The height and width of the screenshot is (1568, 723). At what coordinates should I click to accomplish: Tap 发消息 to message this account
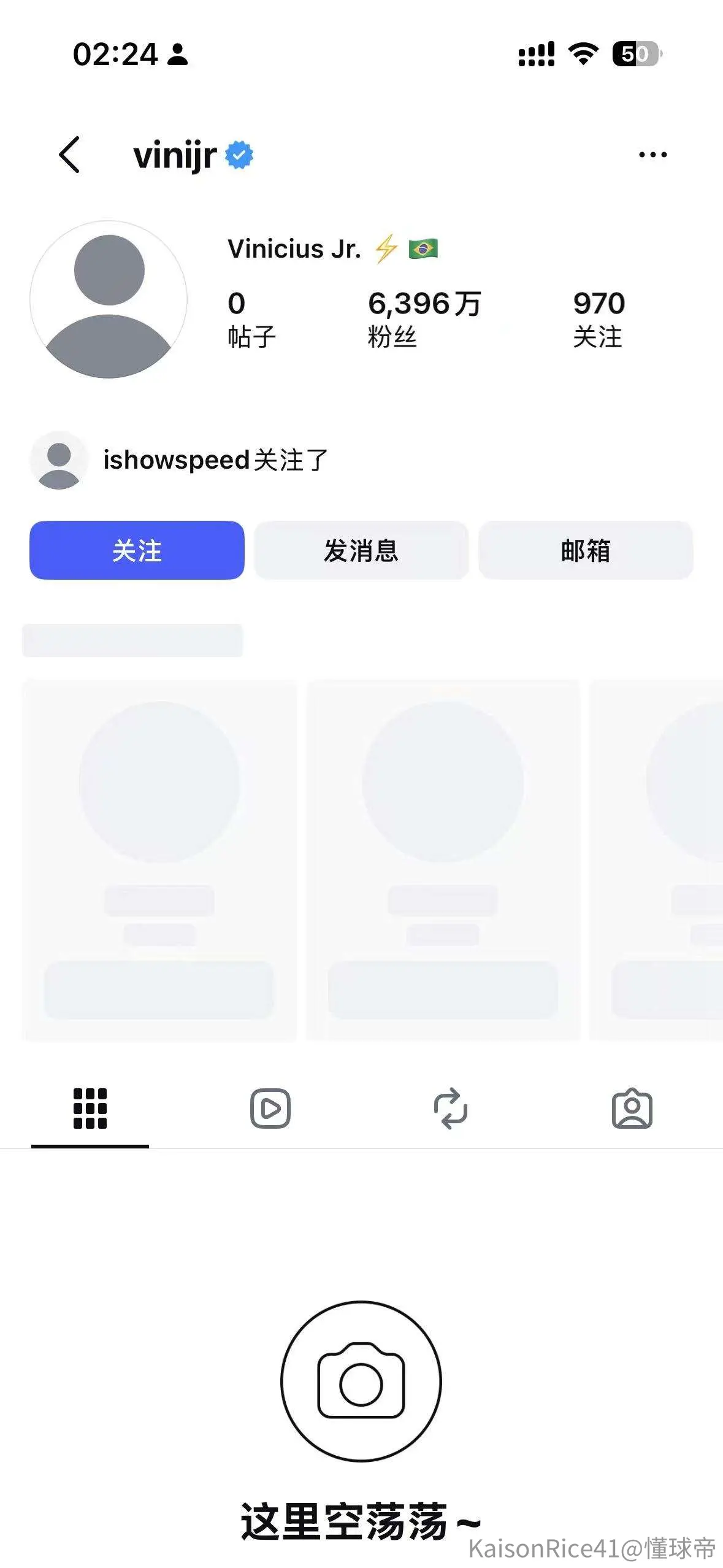click(361, 550)
